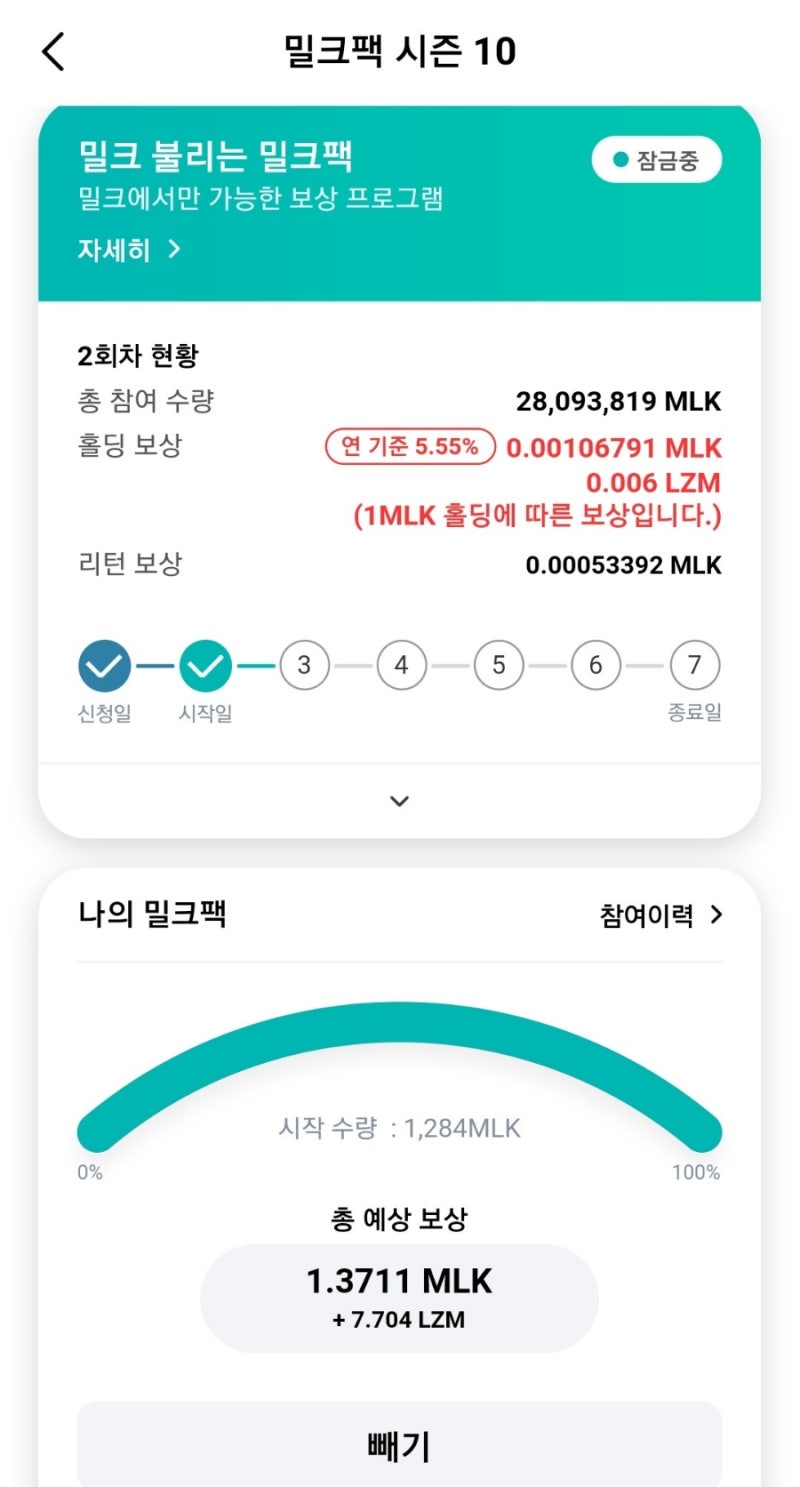This screenshot has width=800, height=1487.
Task: Click the 밀크팩 시즌 10 header title
Action: pyautogui.click(x=399, y=49)
